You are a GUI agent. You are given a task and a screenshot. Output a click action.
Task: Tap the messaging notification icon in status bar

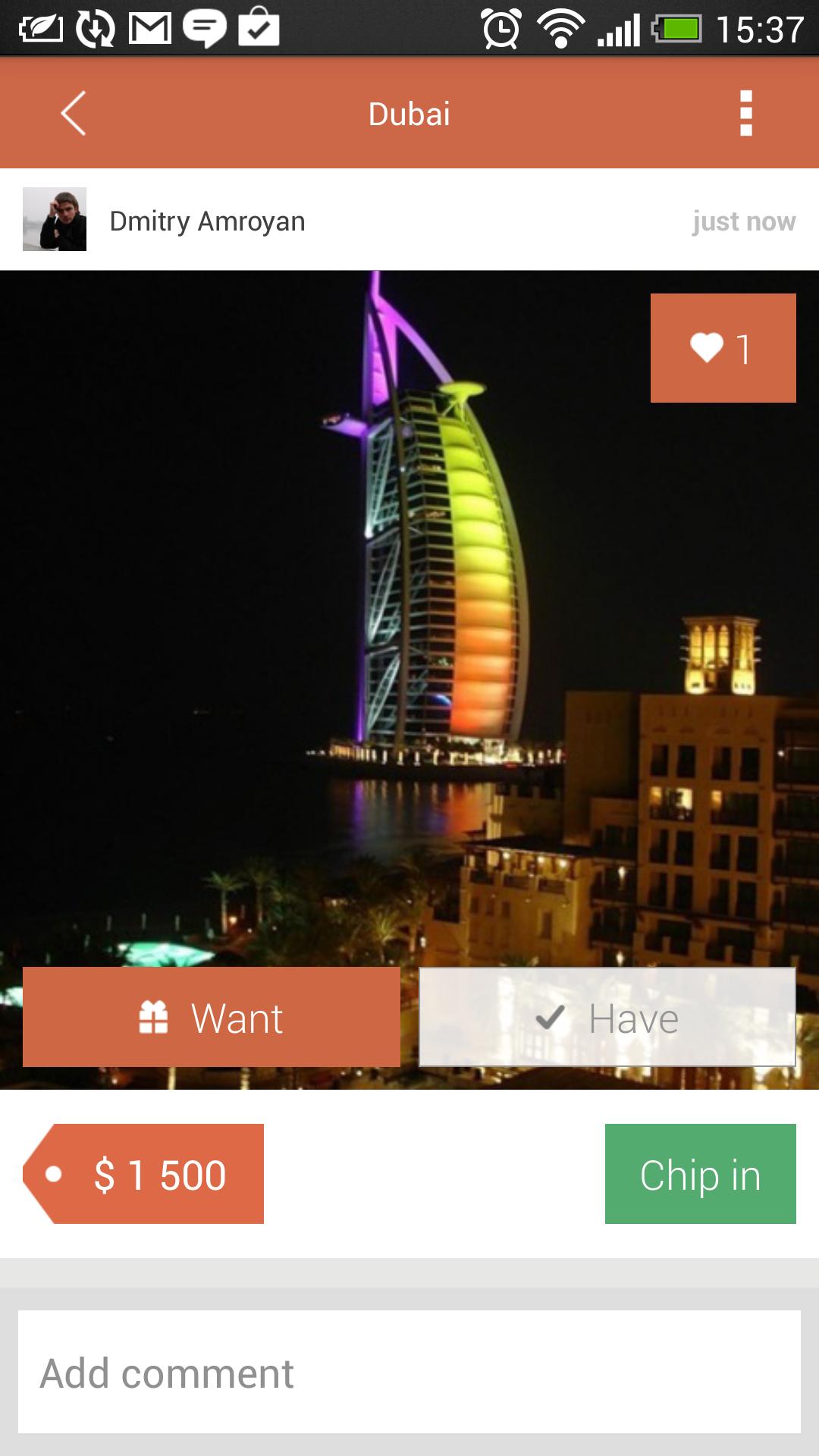[206, 27]
